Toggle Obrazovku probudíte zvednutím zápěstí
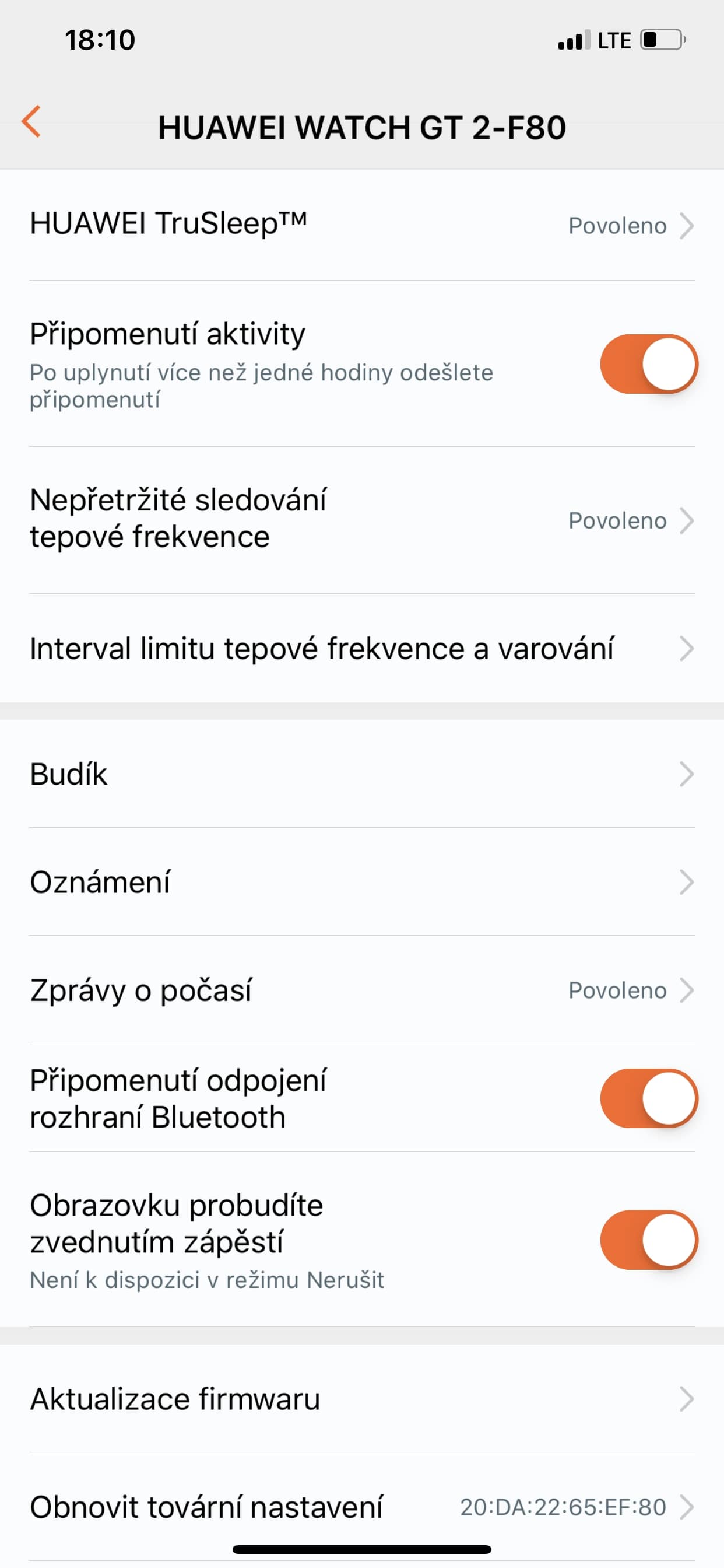 pyautogui.click(x=649, y=1240)
